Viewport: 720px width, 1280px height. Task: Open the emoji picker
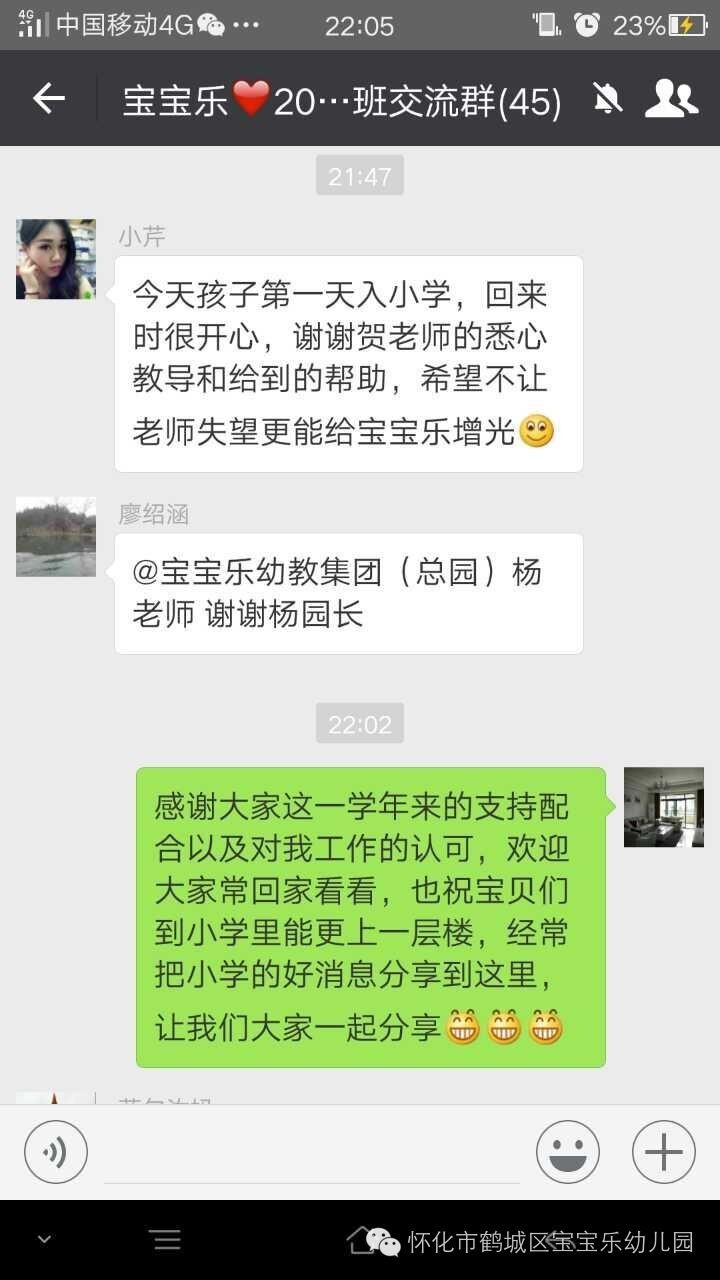point(568,1152)
